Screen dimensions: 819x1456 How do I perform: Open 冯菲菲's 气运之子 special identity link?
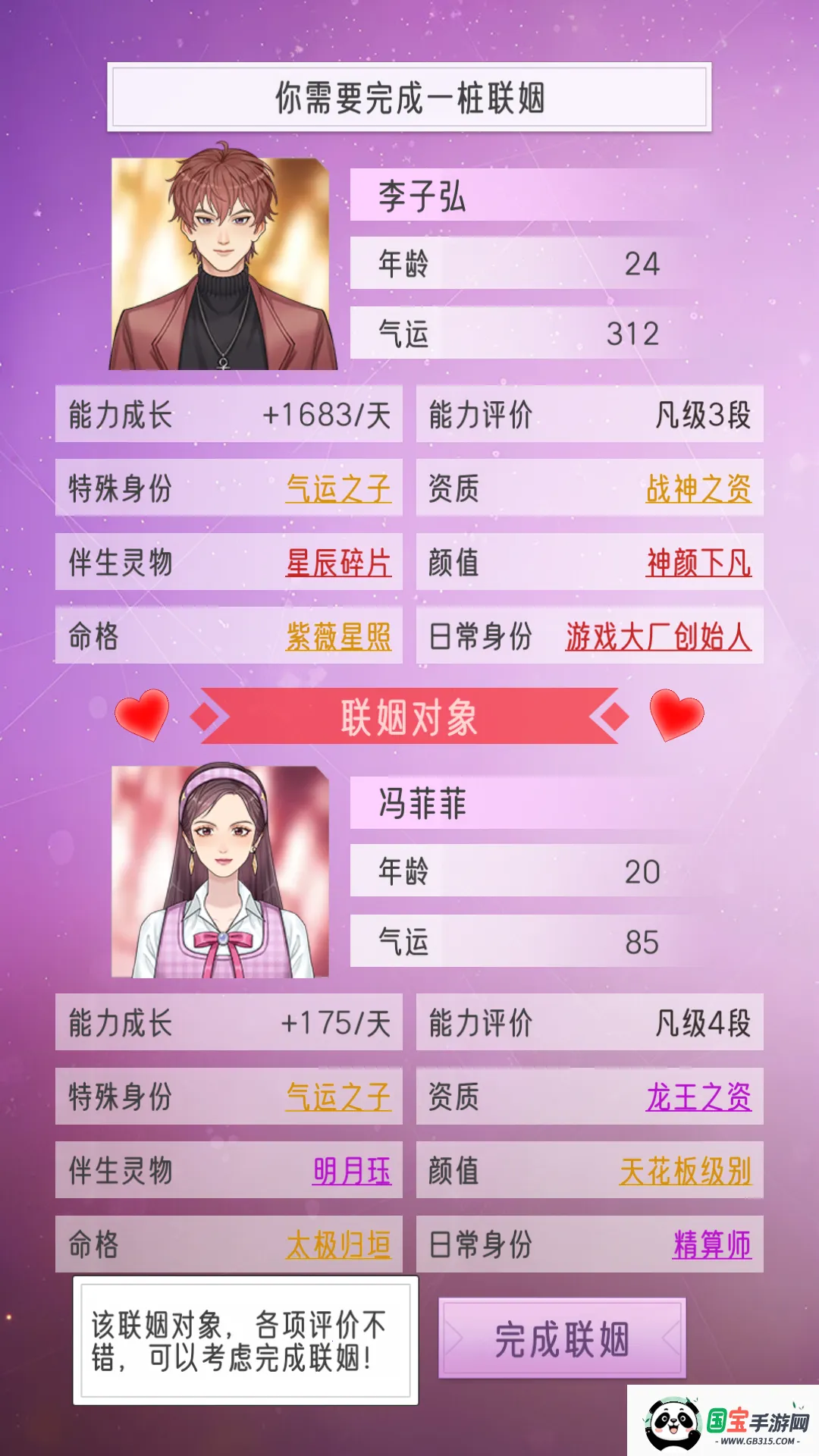(338, 1097)
